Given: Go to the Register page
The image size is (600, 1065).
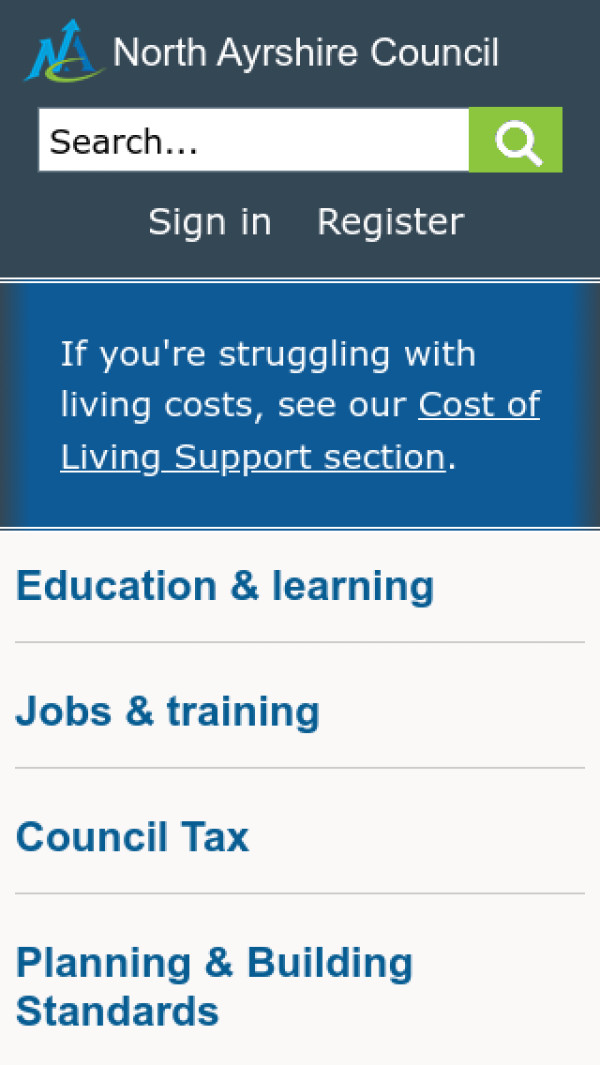Looking at the screenshot, I should pos(390,221).
